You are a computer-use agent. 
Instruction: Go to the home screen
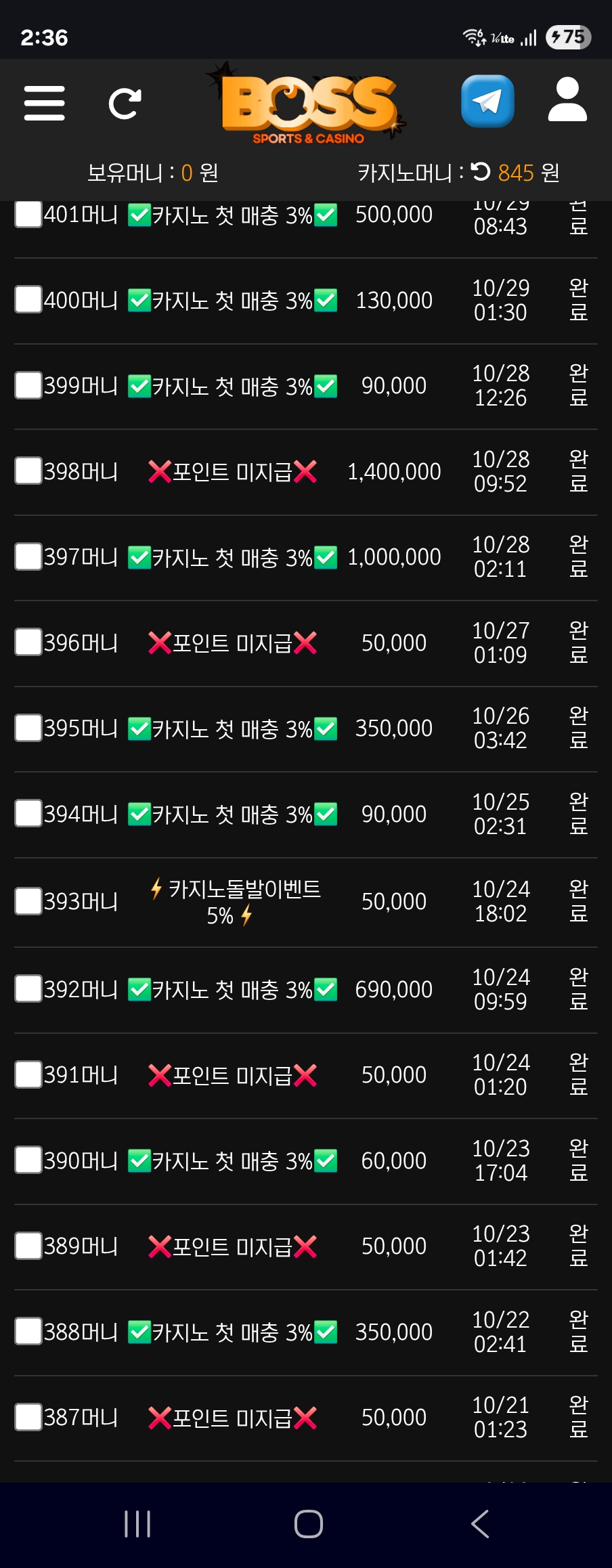click(308, 1524)
